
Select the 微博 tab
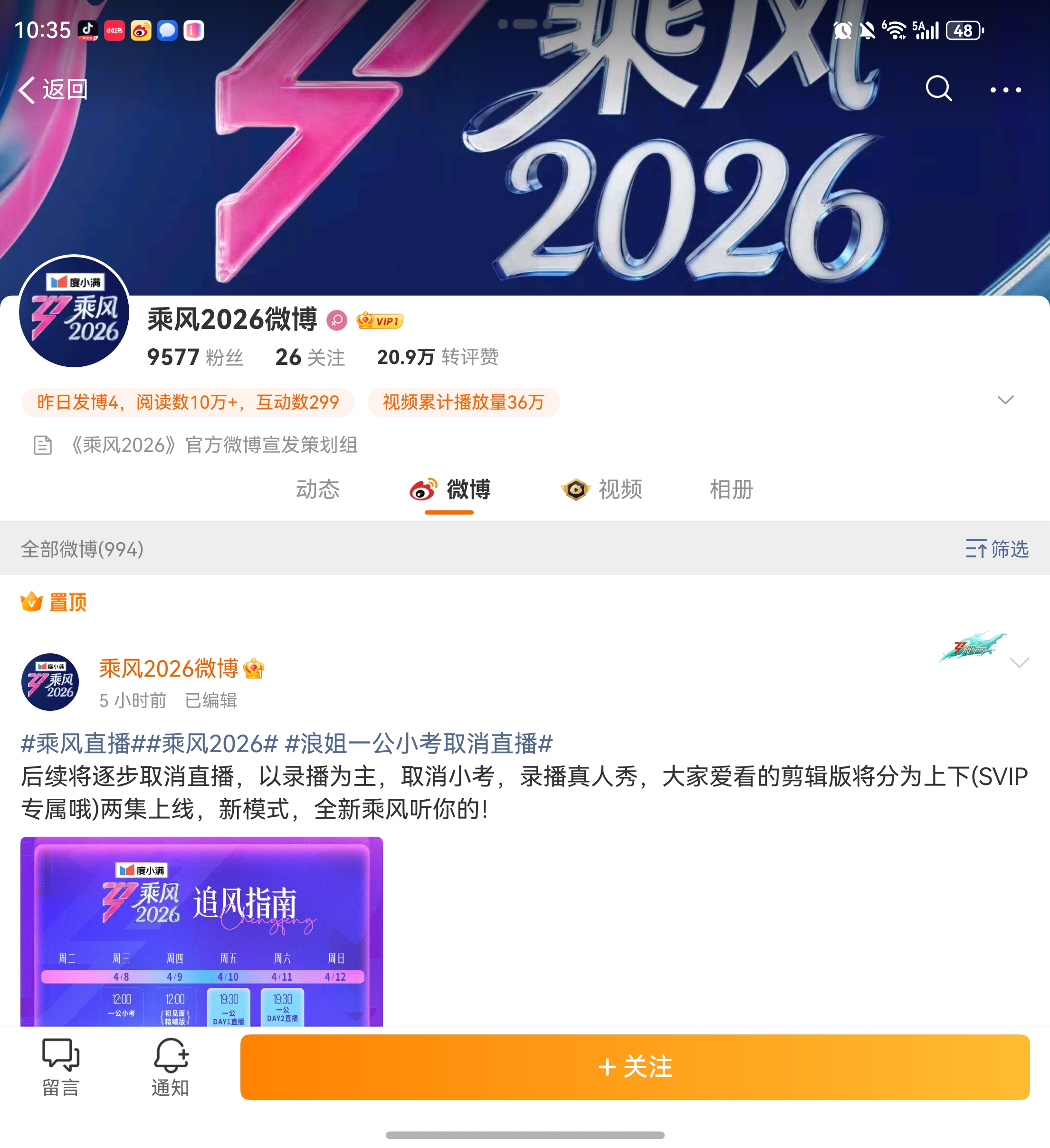click(450, 489)
